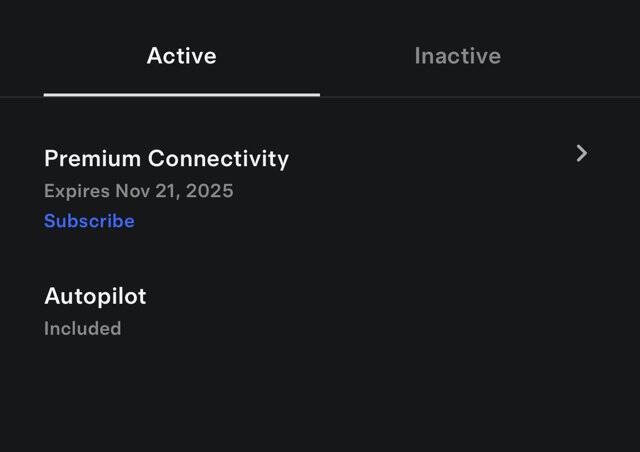Open Premium Connectivity details
The height and width of the screenshot is (452, 640).
pos(581,153)
